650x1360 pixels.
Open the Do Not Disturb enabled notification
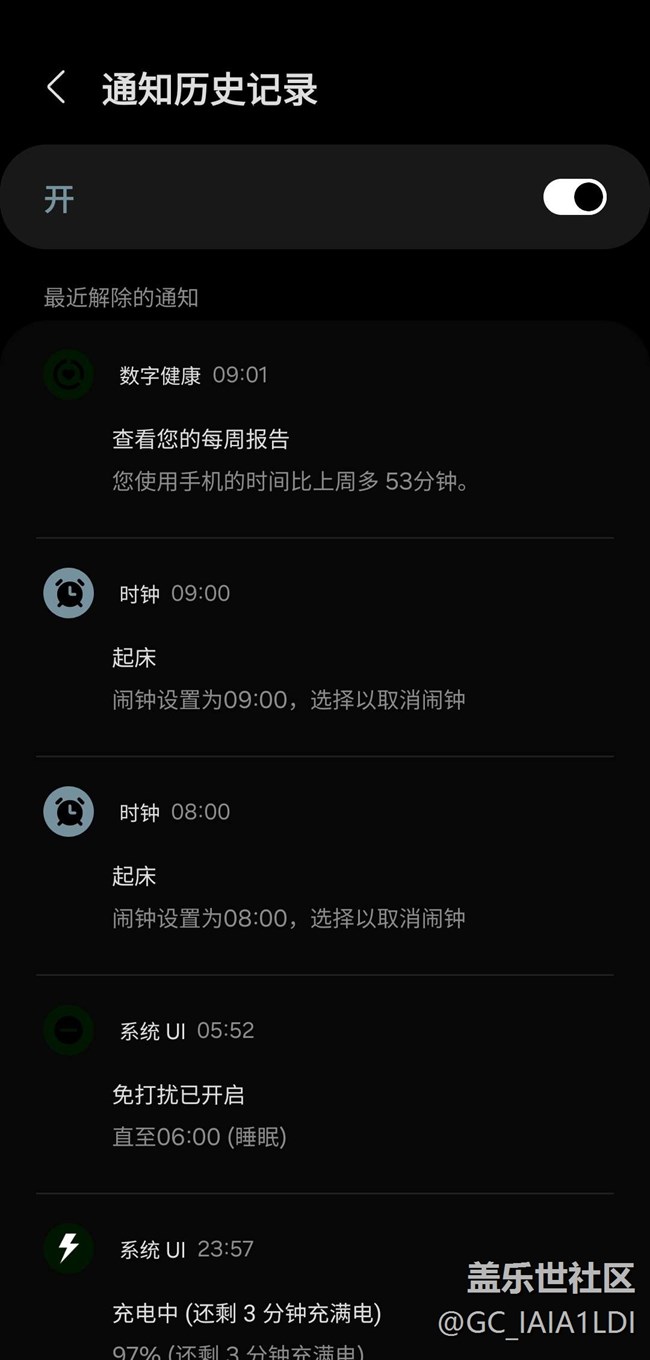coord(324,1094)
